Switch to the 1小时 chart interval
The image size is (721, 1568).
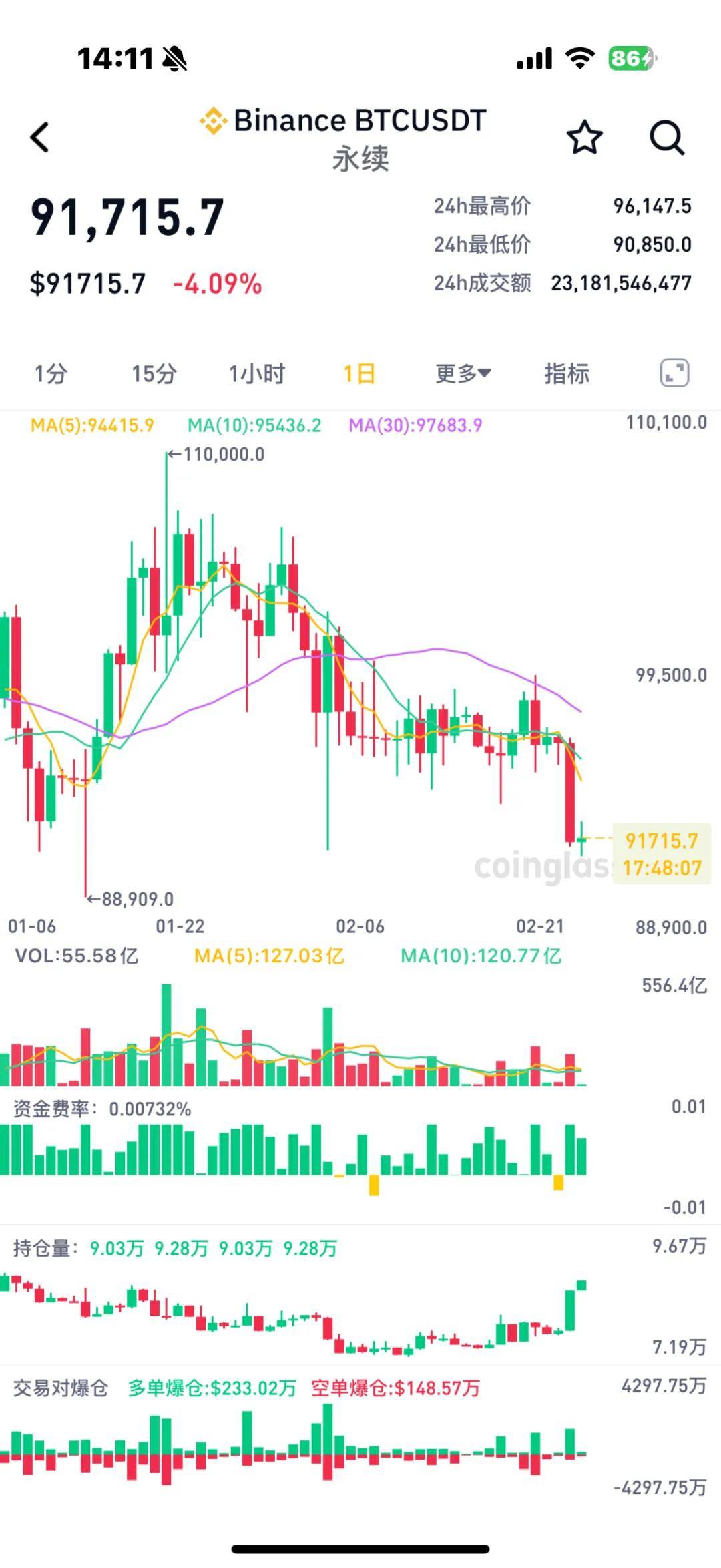(257, 373)
